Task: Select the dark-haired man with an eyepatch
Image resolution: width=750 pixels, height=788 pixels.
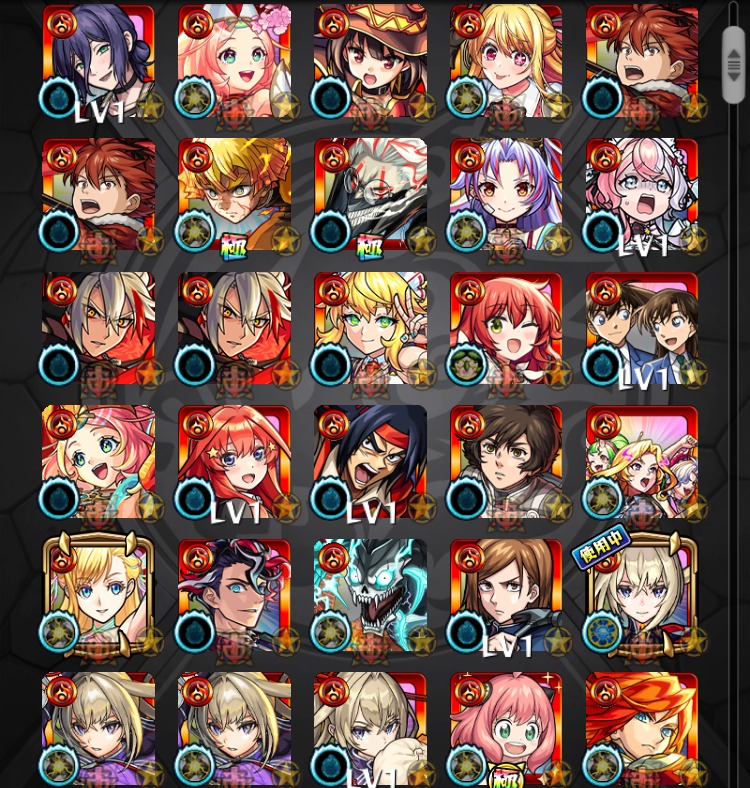Action: (234, 596)
